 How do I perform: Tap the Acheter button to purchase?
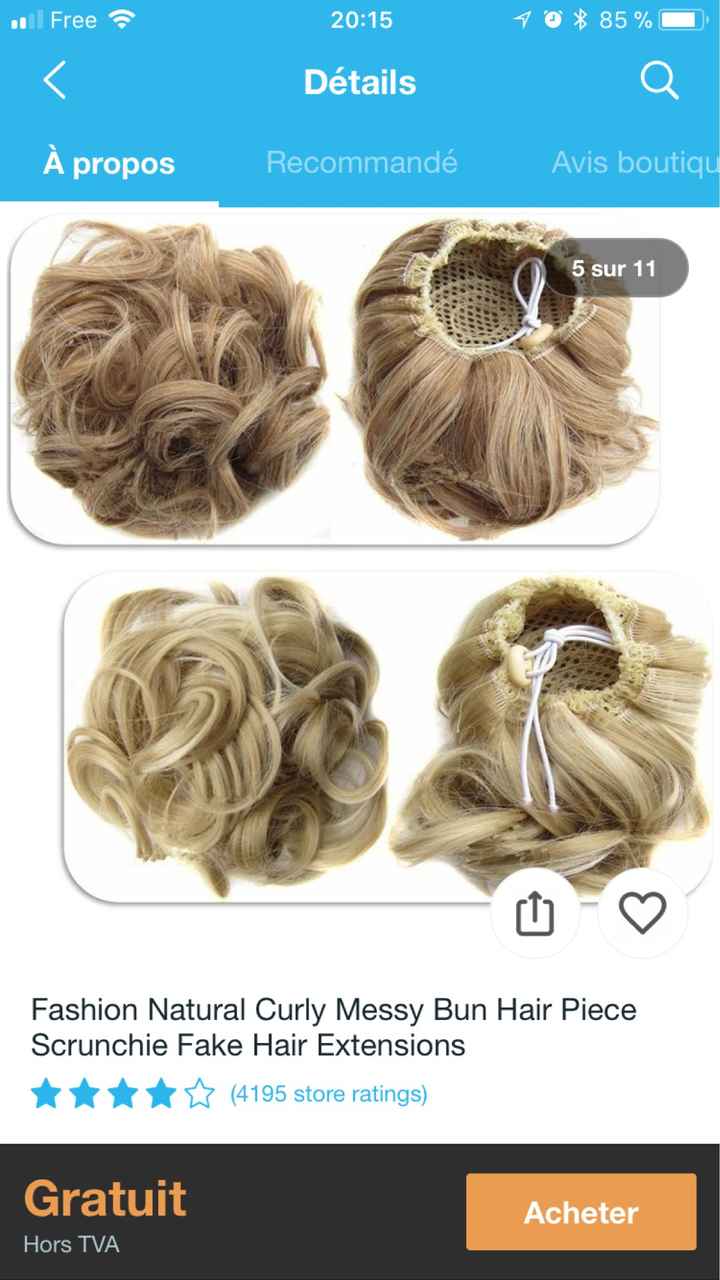click(580, 1212)
